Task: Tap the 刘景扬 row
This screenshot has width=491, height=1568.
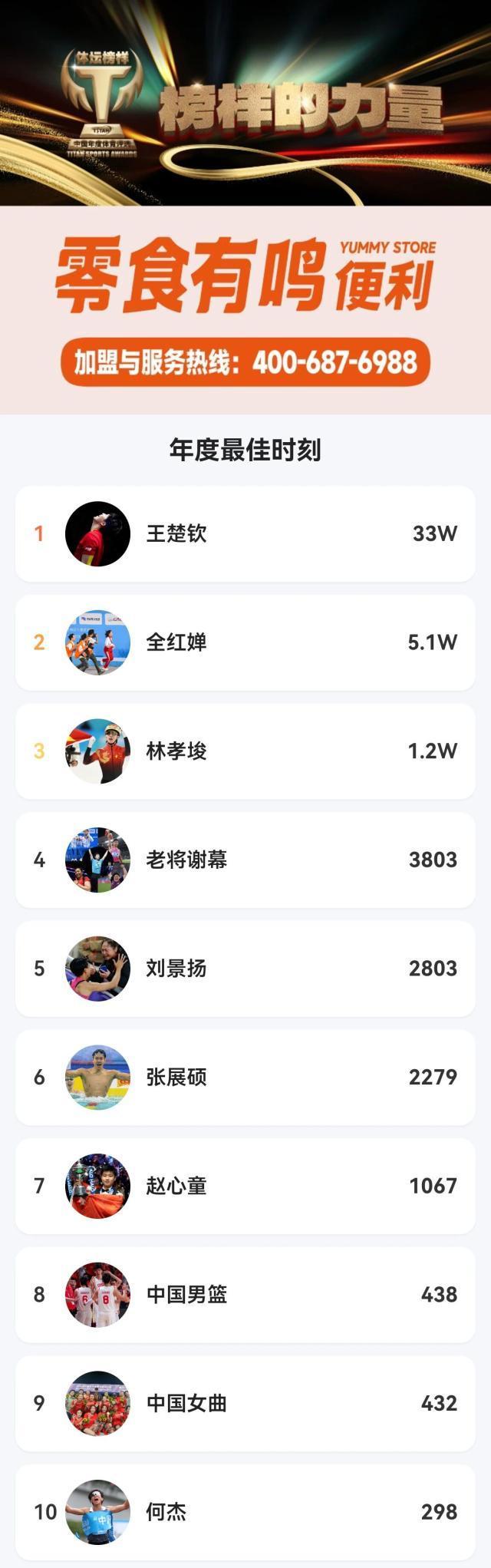Action: pos(245,969)
